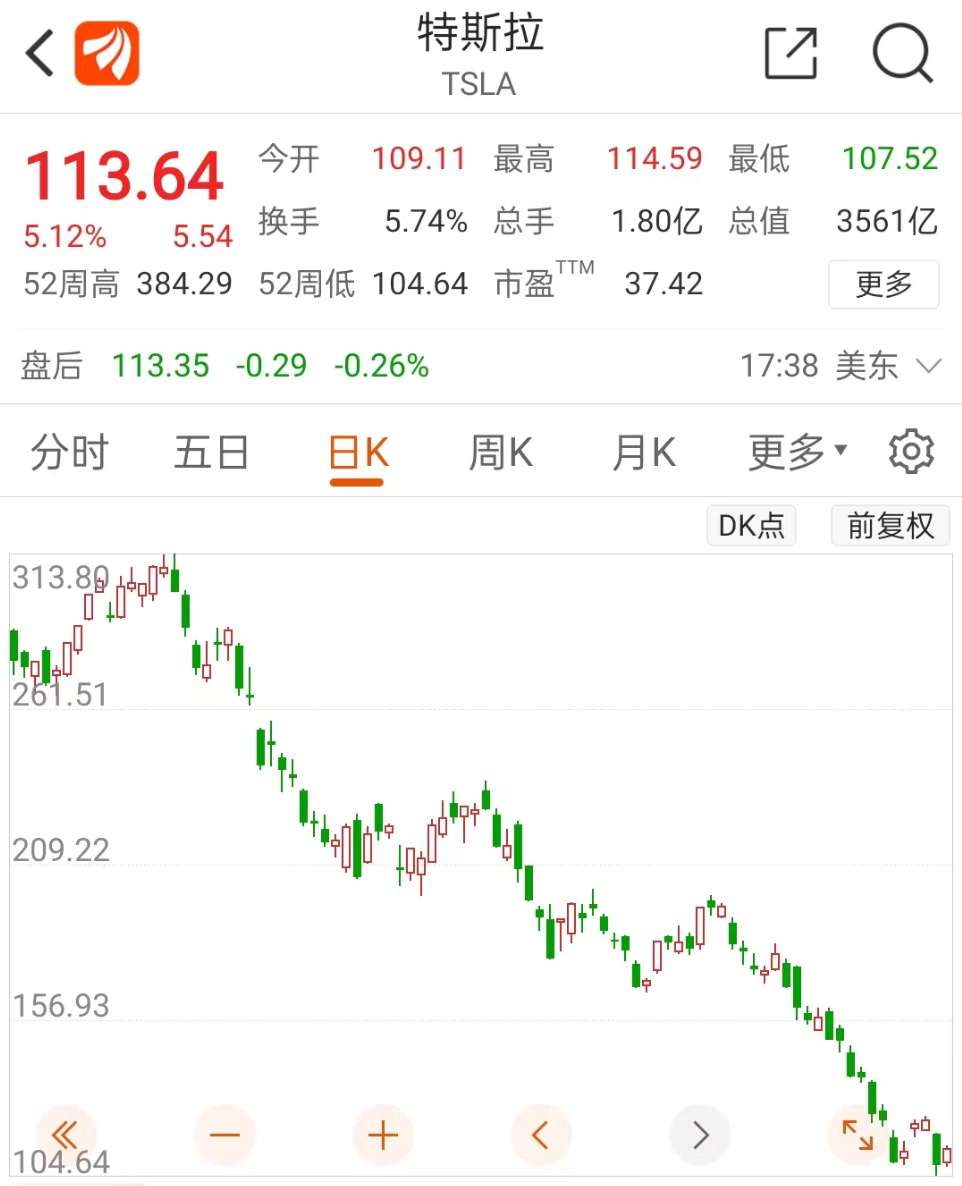
Task: Switch to the 月K chart tab
Action: click(643, 453)
